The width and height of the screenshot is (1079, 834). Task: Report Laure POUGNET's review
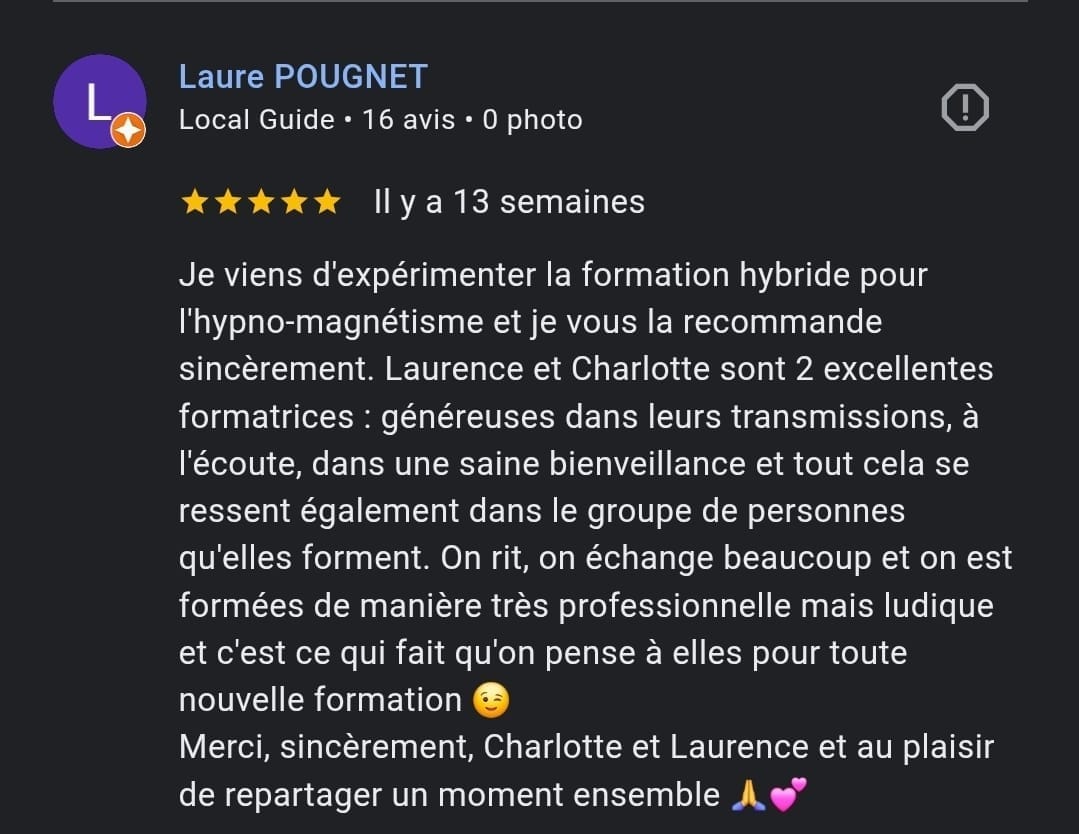click(964, 107)
